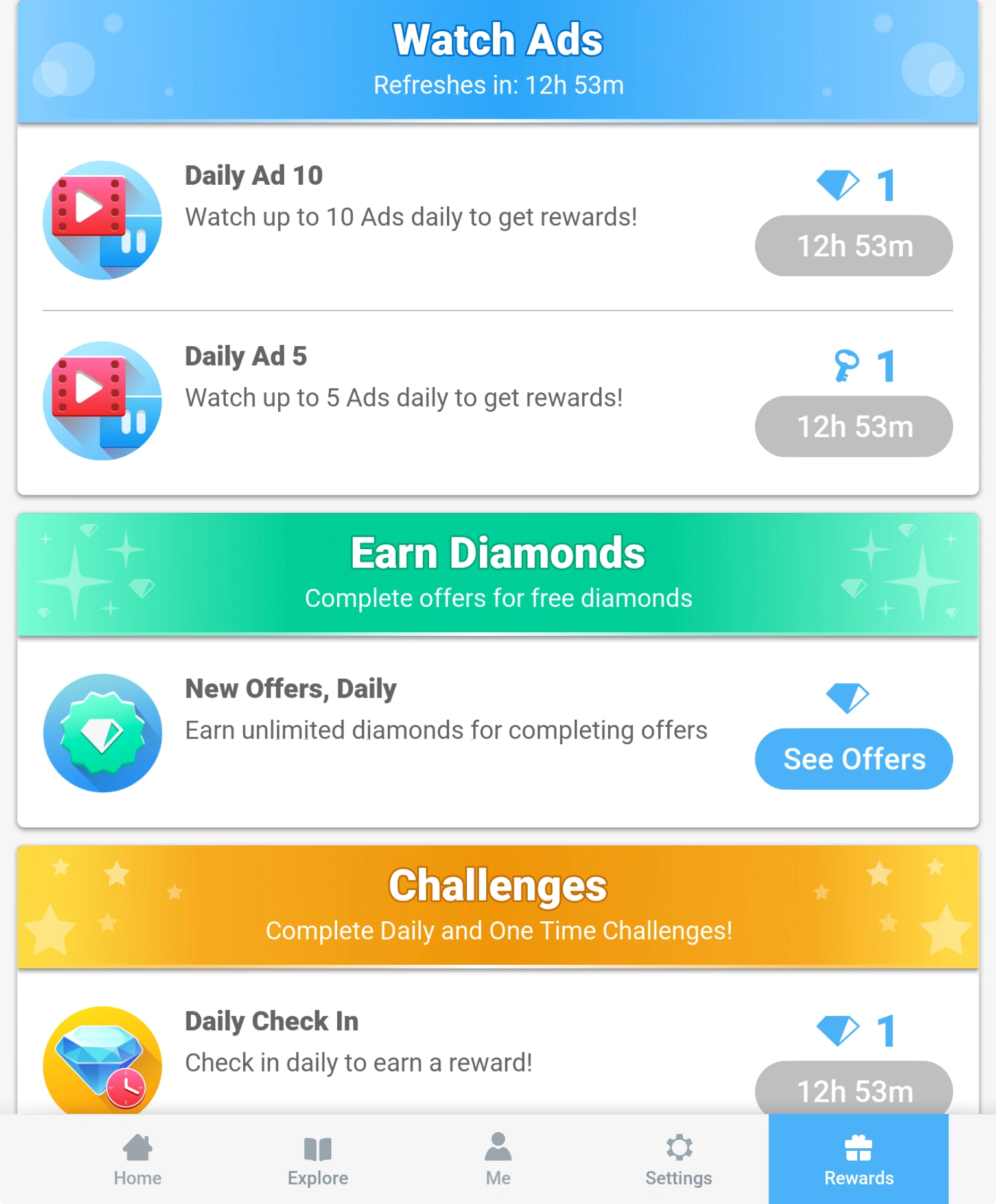
Task: Tap the See Offers button
Action: click(853, 759)
